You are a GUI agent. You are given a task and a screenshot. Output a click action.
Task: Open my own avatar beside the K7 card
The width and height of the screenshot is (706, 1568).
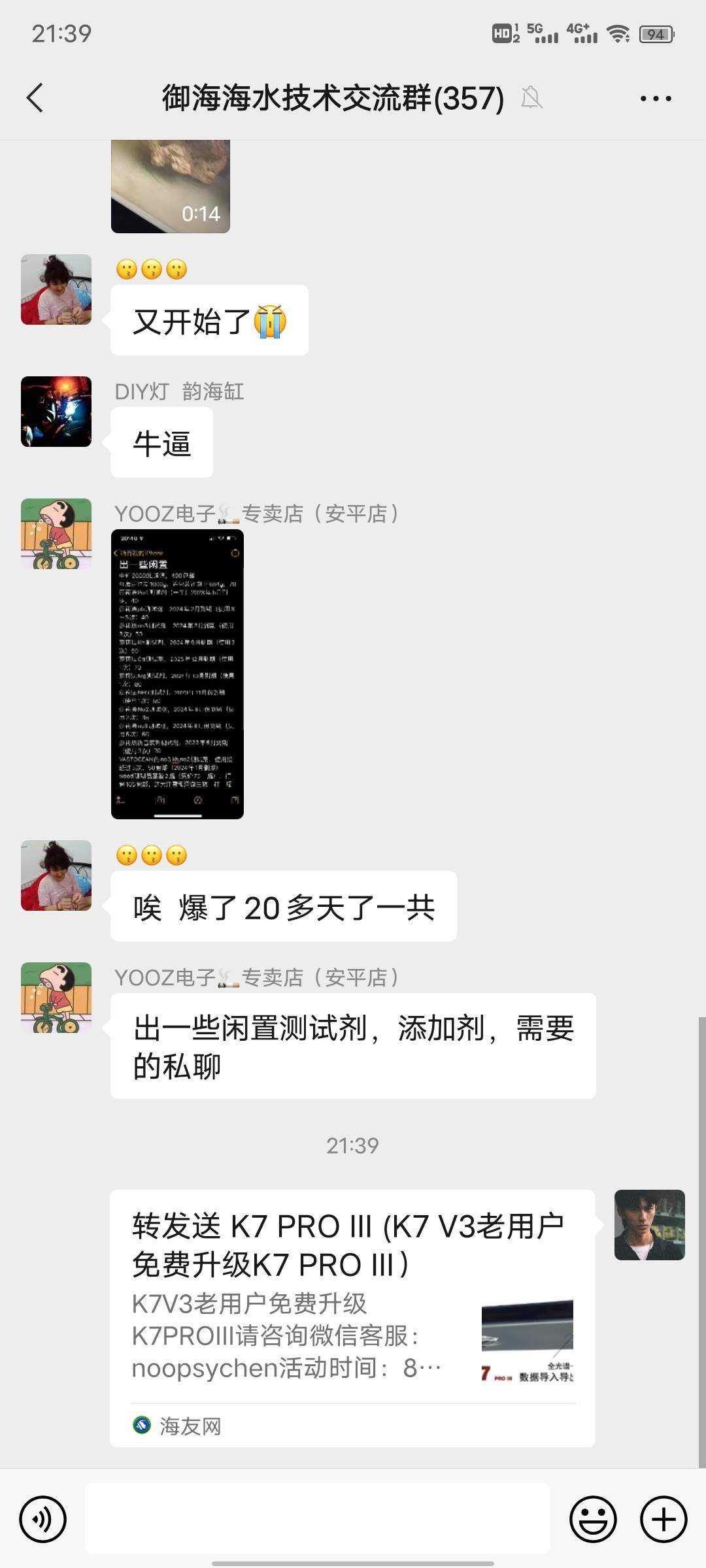649,1224
